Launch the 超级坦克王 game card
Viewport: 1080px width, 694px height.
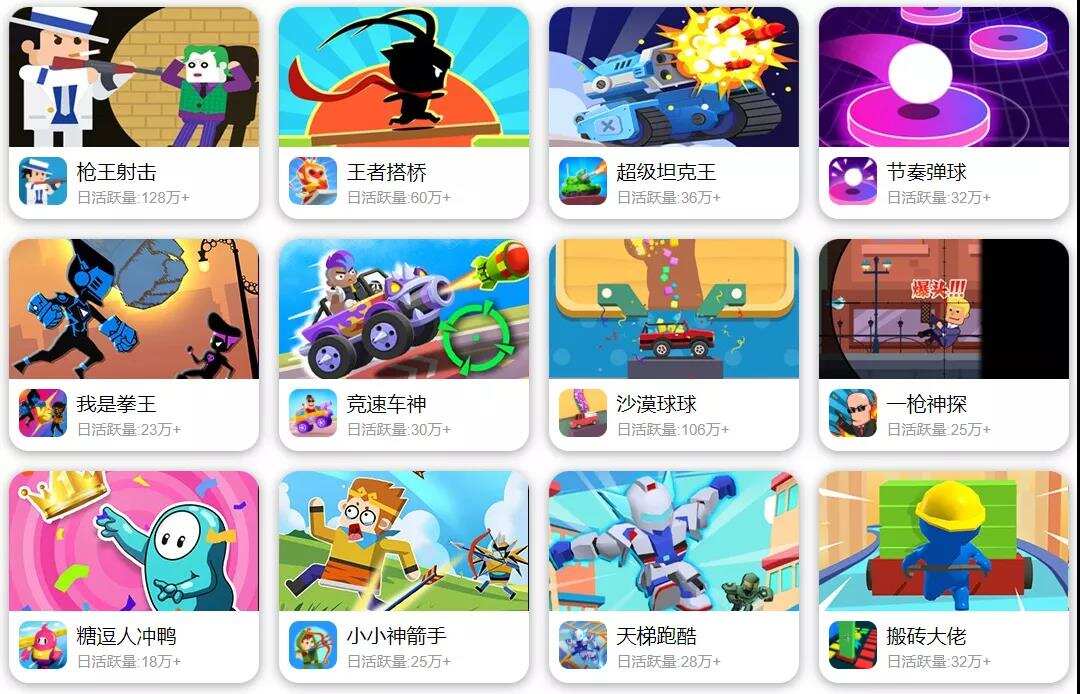pos(673,110)
